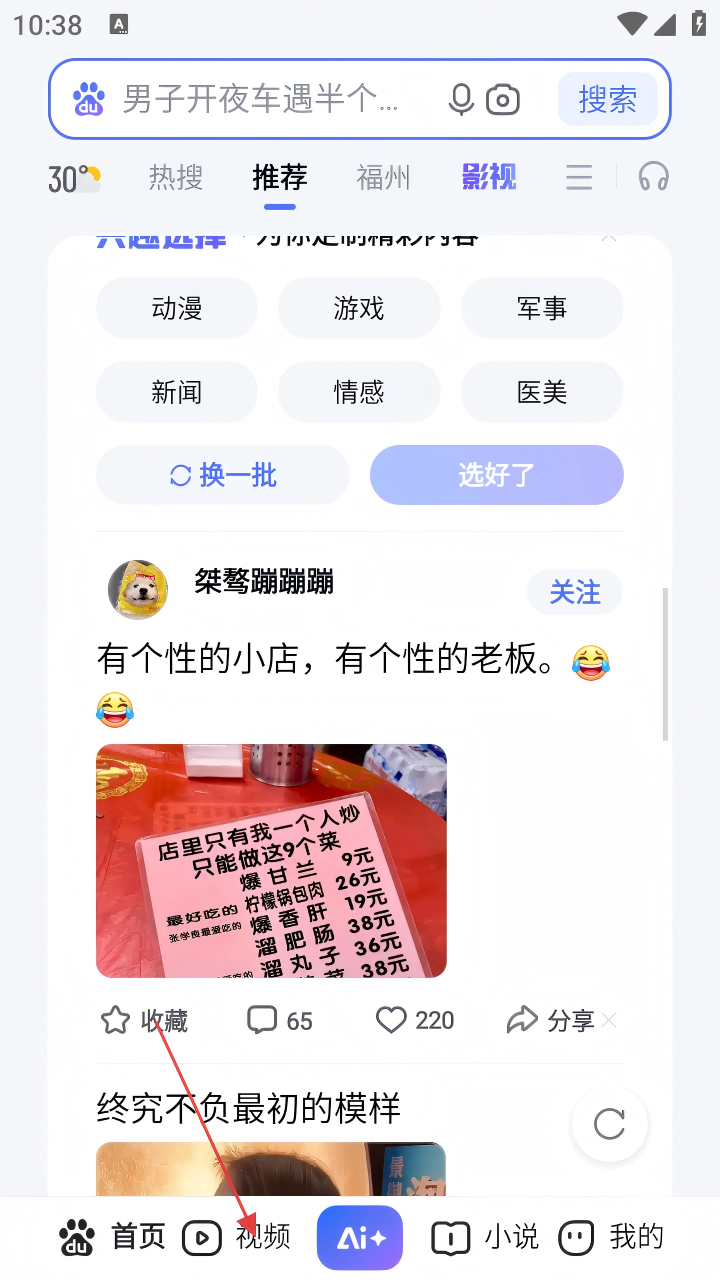The height and width of the screenshot is (1280, 720).
Task: Open the weather widget showing 30°
Action: point(75,178)
